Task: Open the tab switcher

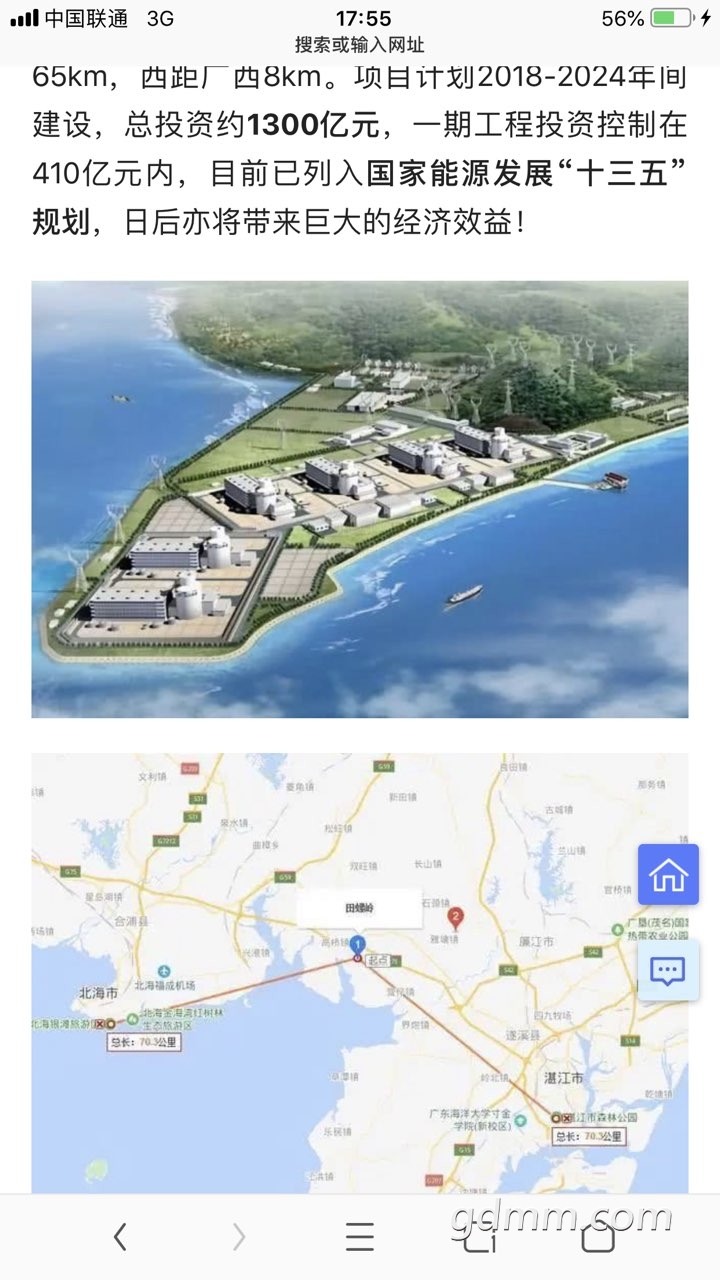Action: [480, 1237]
